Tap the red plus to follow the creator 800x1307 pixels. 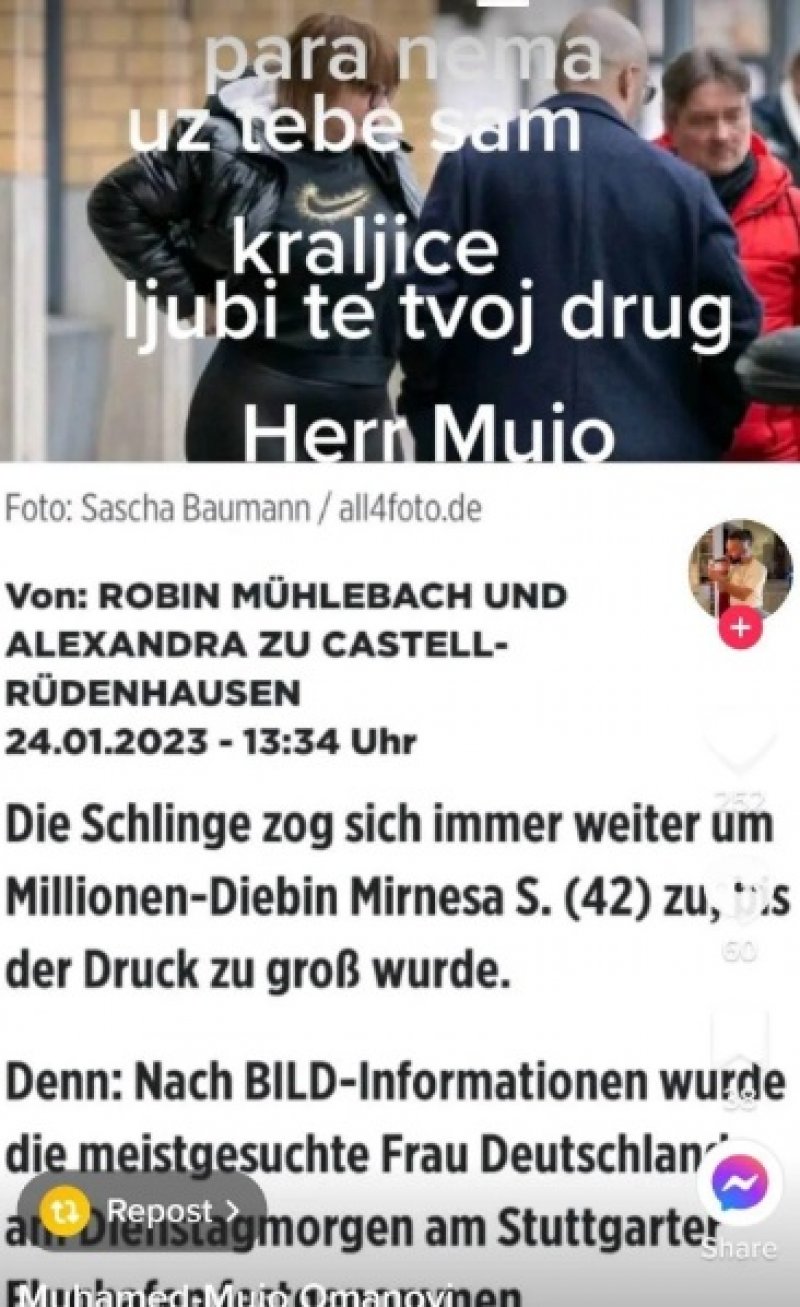click(739, 625)
